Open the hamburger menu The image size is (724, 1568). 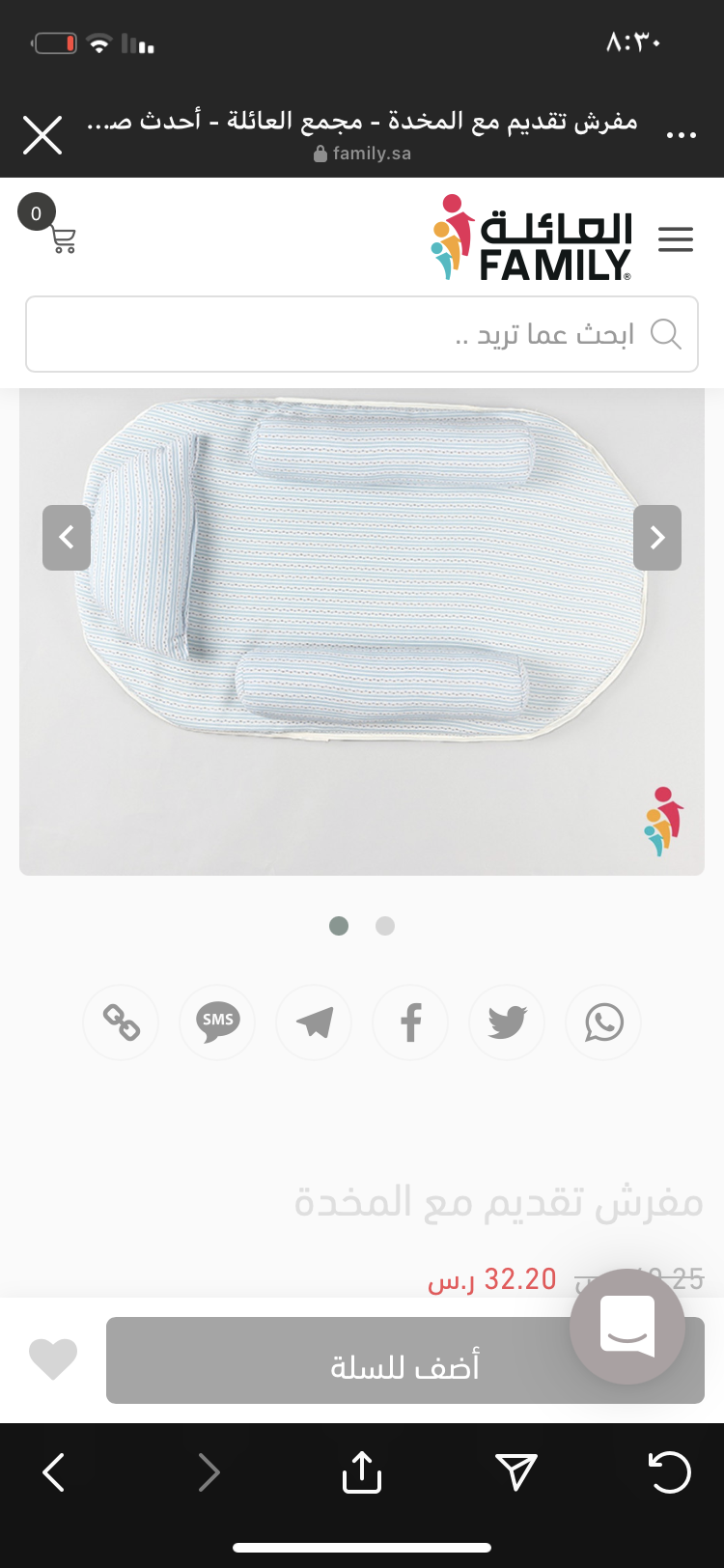point(676,239)
